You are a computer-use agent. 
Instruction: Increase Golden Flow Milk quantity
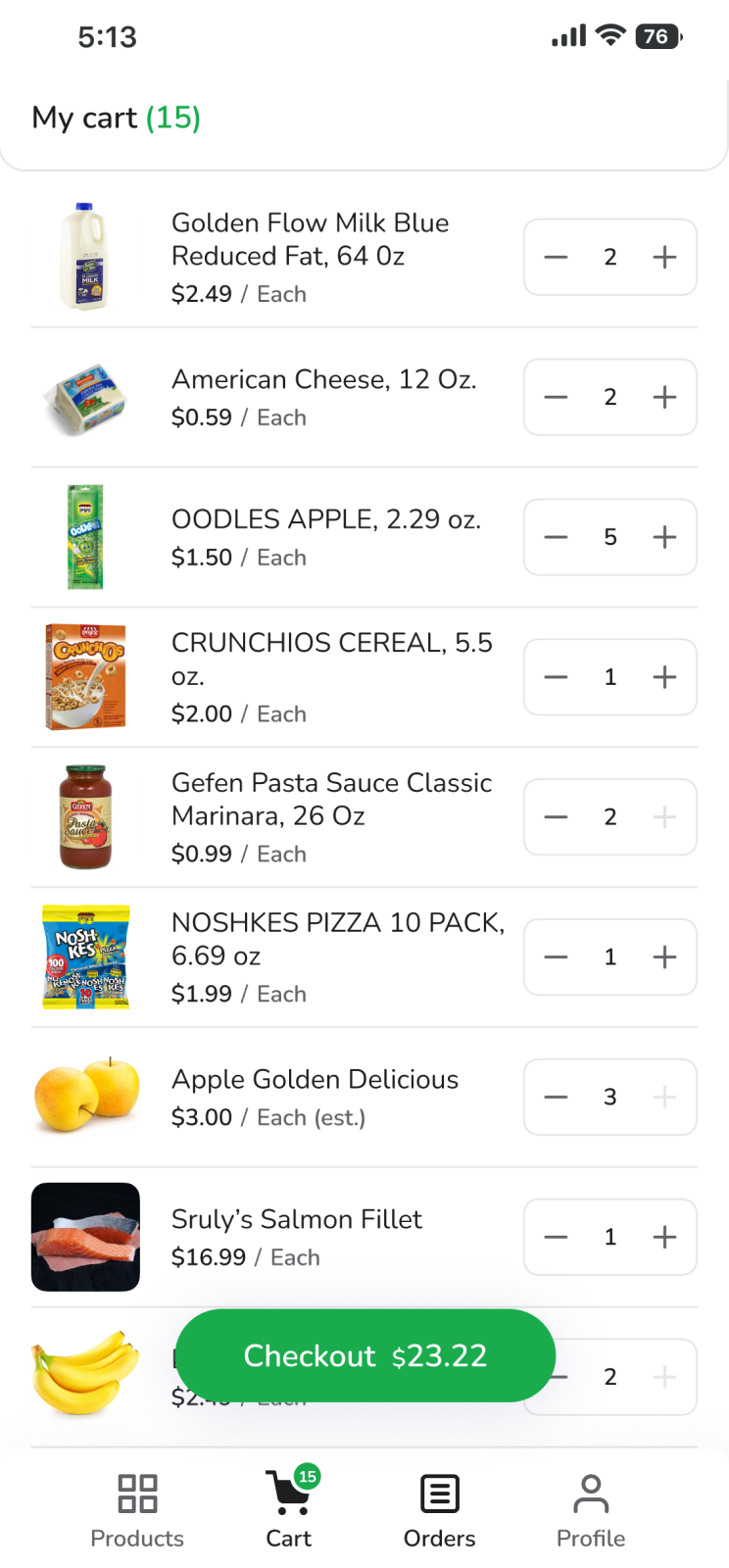[664, 258]
